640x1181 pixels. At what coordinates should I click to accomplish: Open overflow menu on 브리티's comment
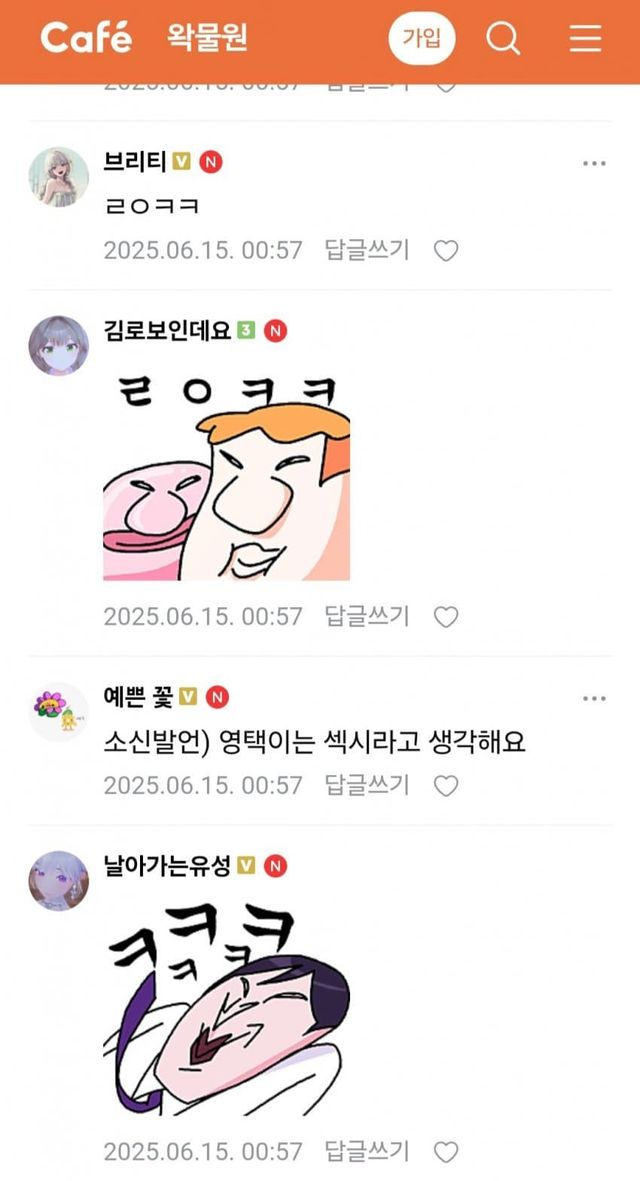pos(594,164)
